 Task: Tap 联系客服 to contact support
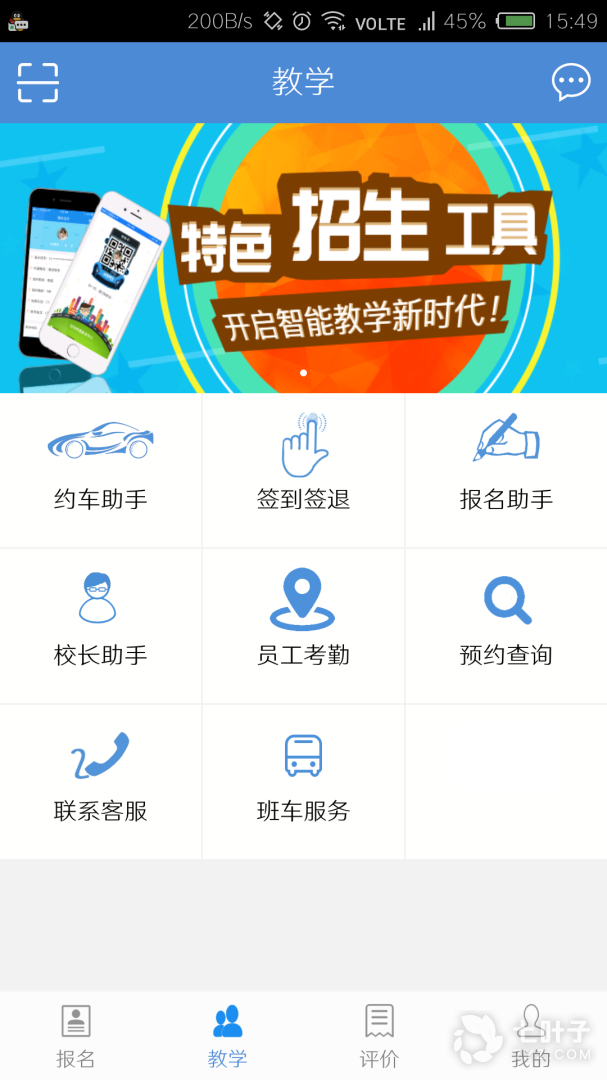point(101,781)
